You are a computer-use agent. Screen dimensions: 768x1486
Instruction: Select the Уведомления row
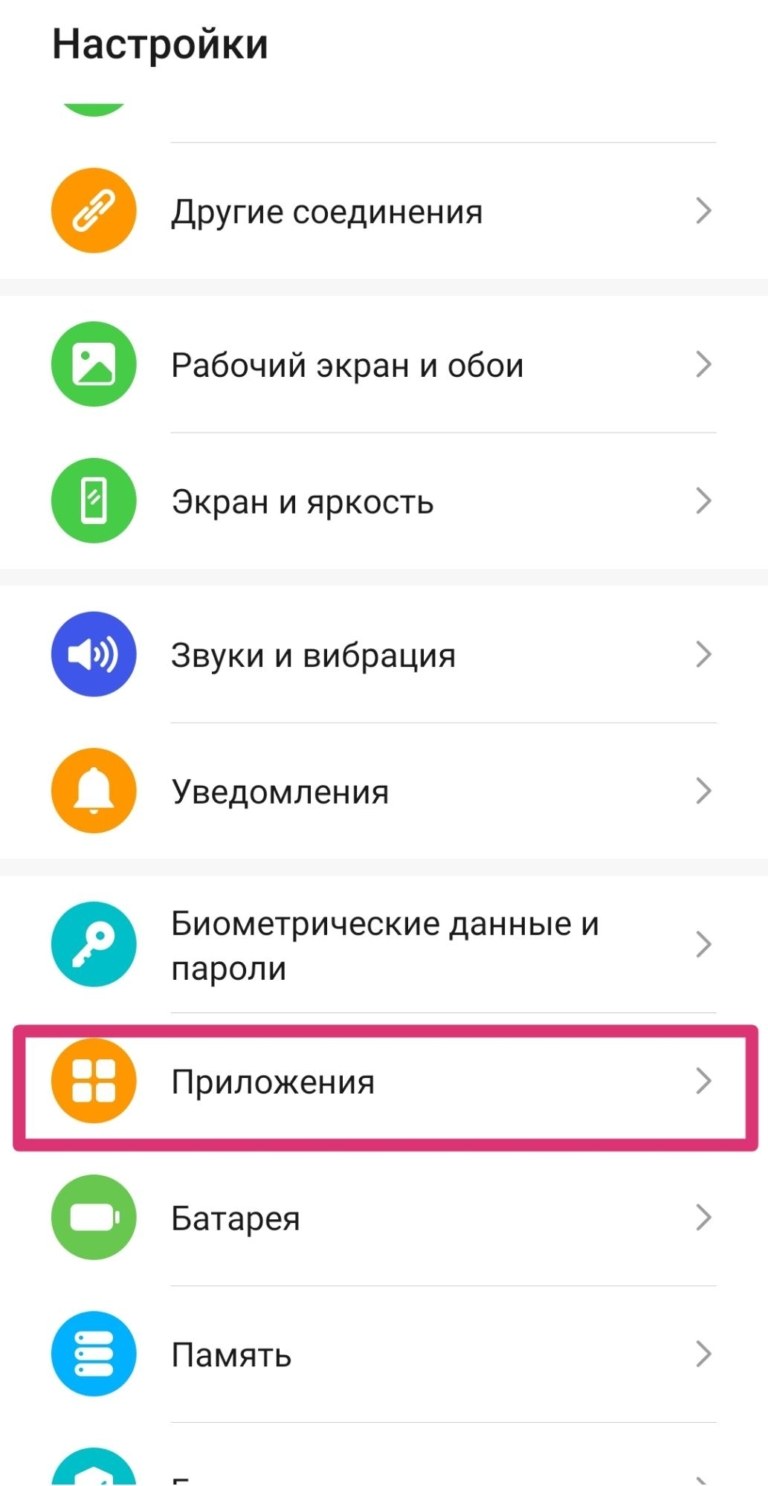[384, 791]
